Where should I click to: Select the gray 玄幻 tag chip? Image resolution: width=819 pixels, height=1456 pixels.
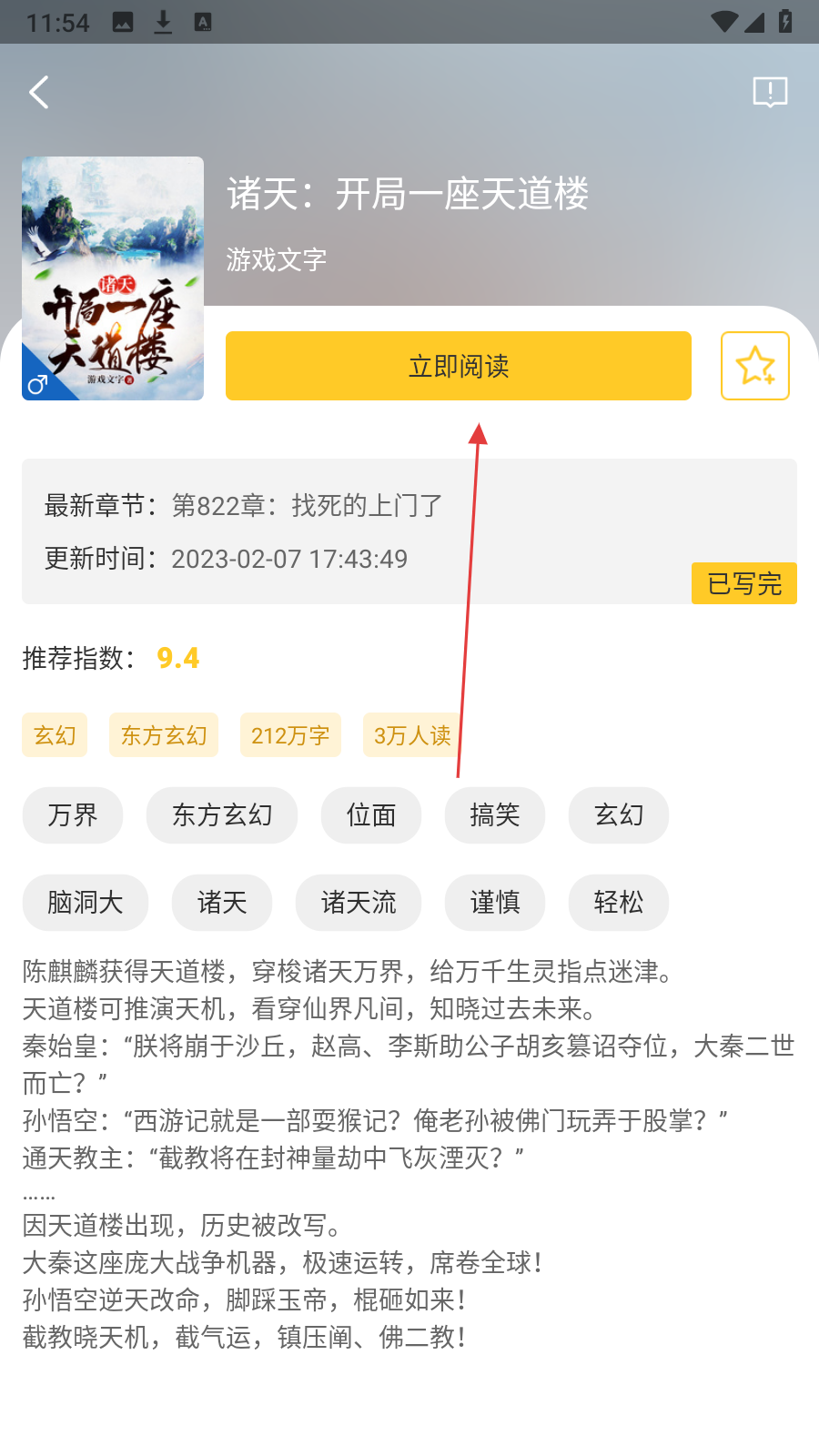click(x=619, y=815)
